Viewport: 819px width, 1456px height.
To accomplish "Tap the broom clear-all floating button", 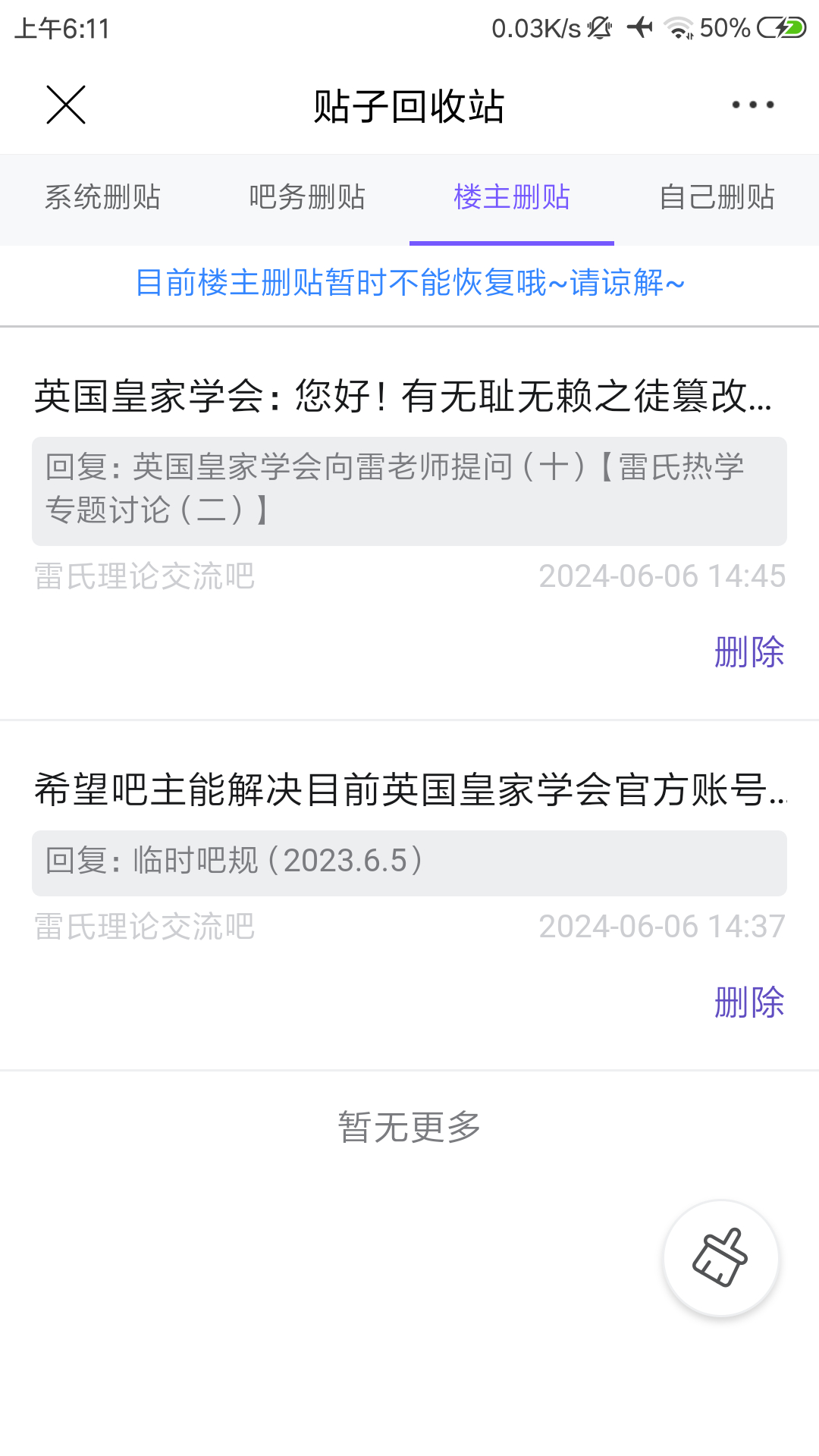I will (720, 1257).
